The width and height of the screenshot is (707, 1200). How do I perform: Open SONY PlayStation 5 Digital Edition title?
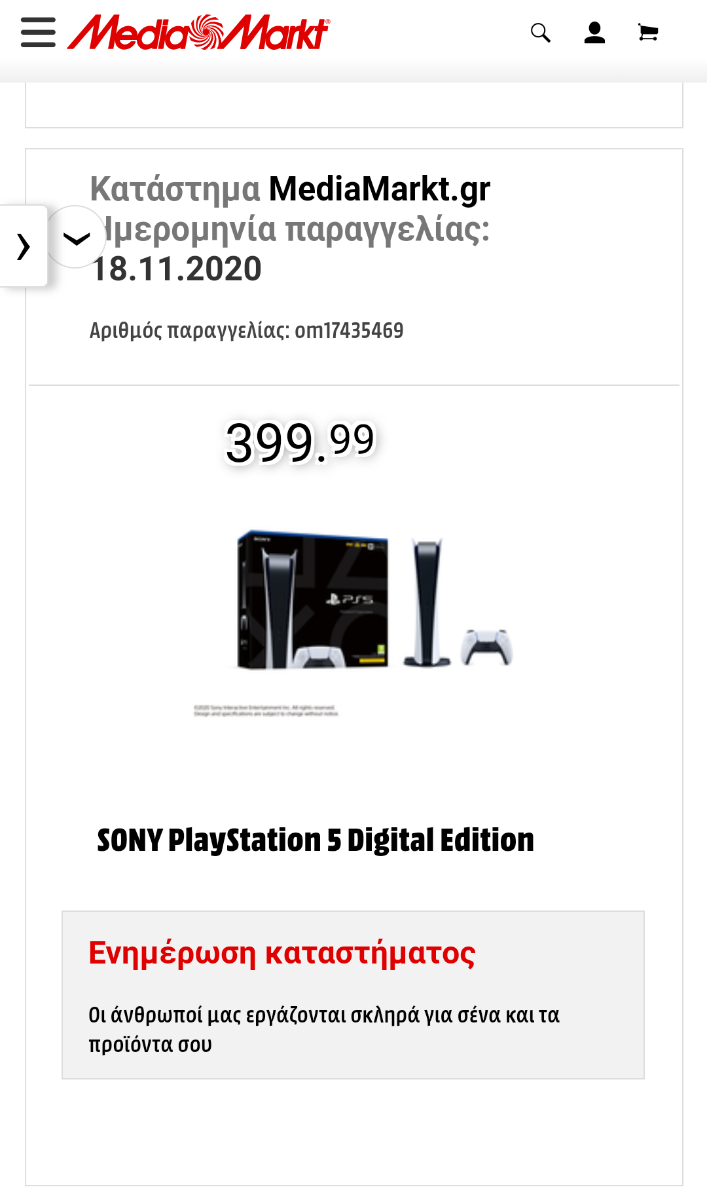coord(315,840)
